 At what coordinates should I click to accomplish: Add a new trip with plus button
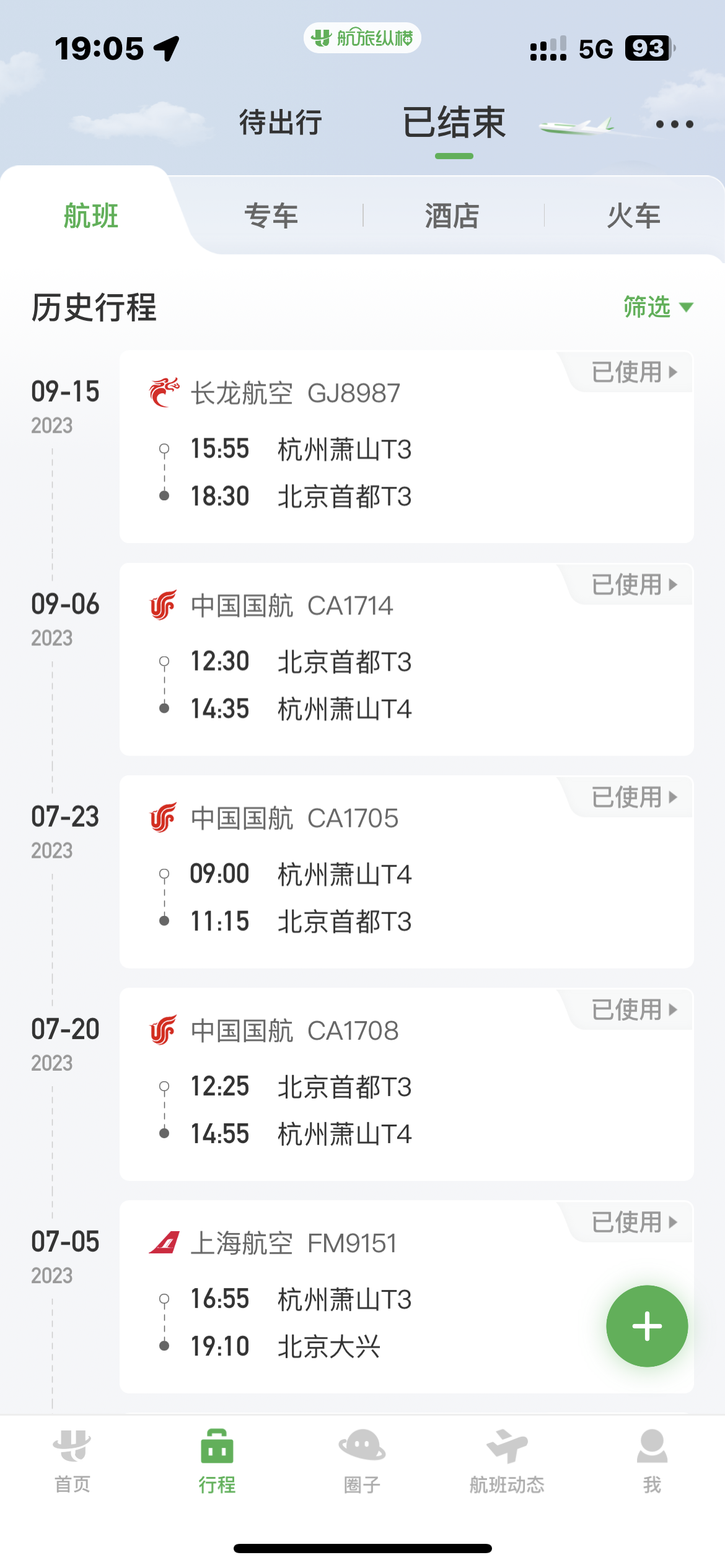(x=647, y=1326)
